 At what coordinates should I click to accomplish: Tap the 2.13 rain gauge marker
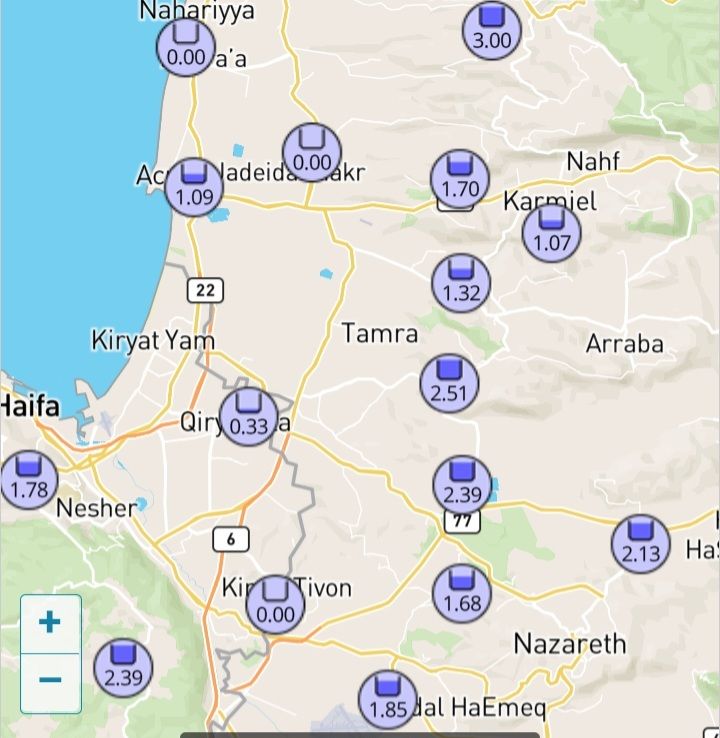tap(641, 544)
